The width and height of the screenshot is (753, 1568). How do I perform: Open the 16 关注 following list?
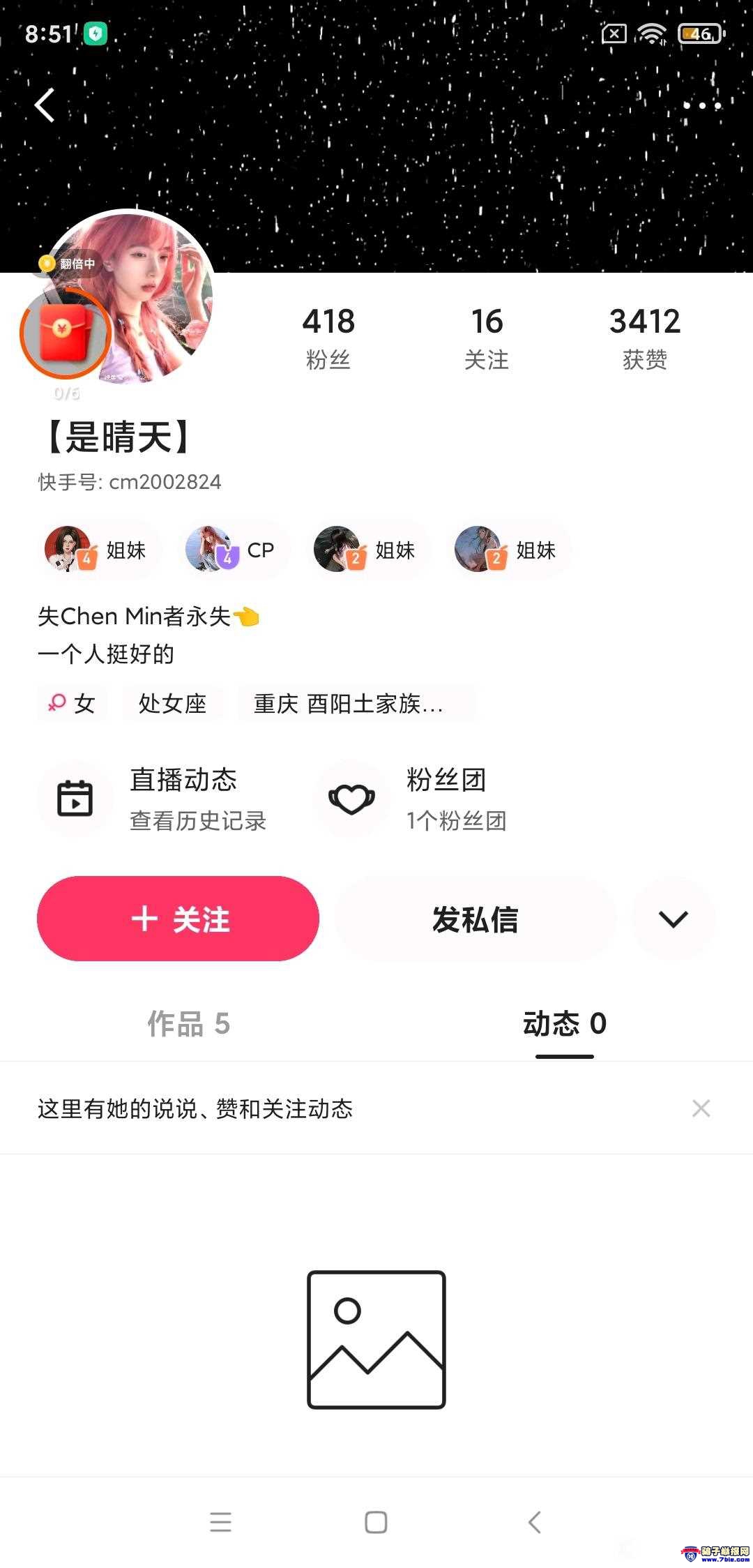[487, 338]
